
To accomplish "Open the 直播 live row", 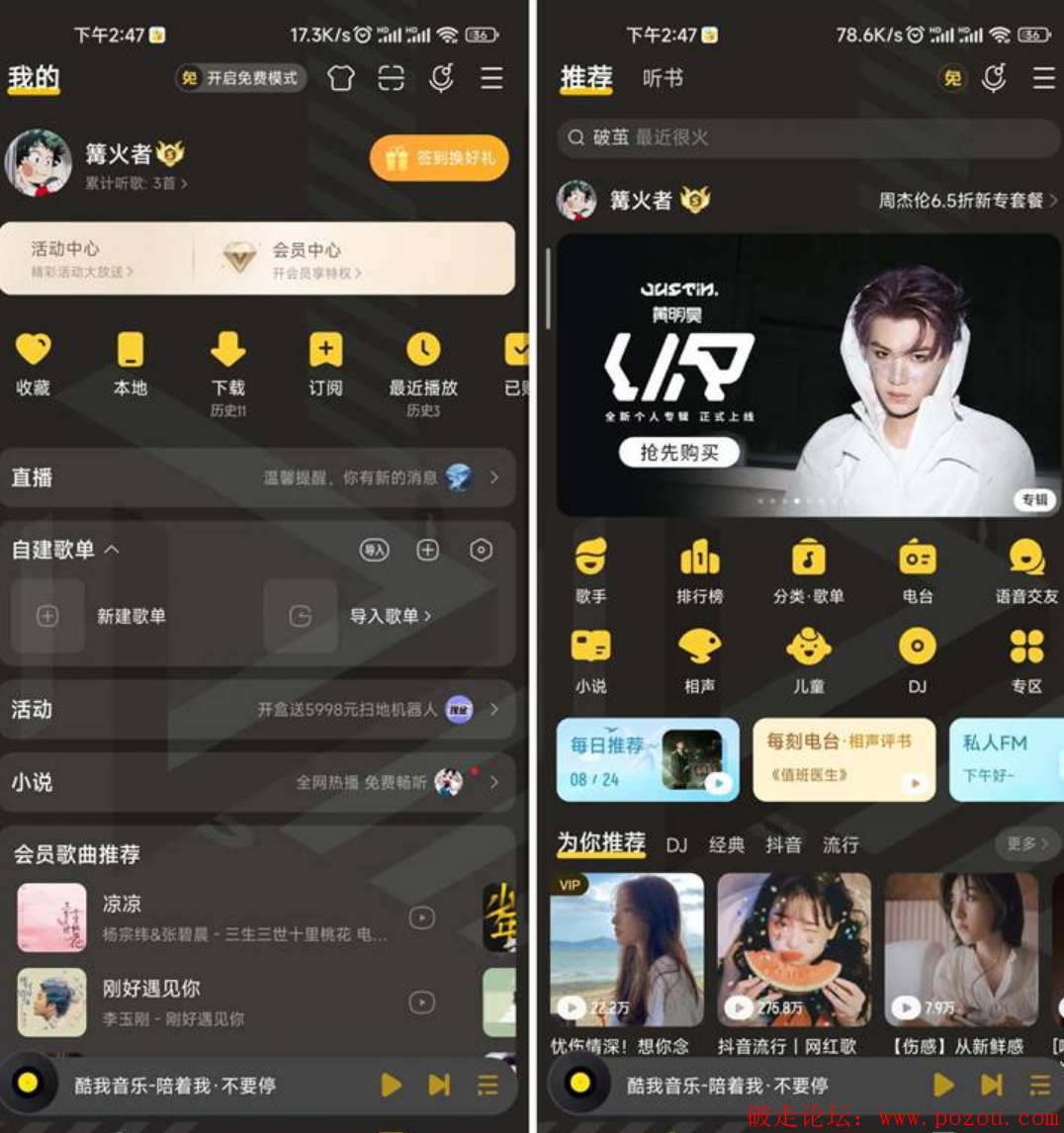I will pyautogui.click(x=257, y=478).
